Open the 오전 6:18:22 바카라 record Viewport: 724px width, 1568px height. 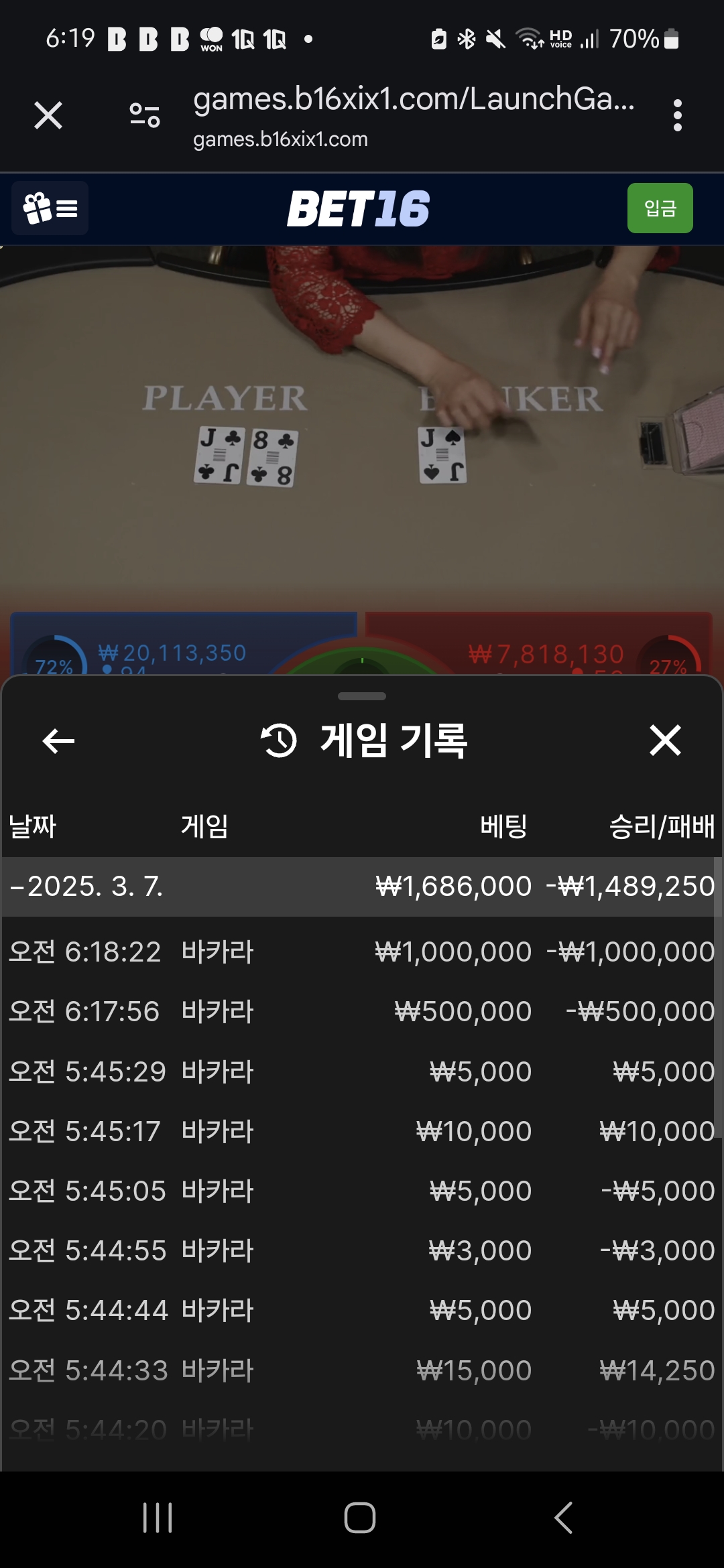tap(362, 952)
